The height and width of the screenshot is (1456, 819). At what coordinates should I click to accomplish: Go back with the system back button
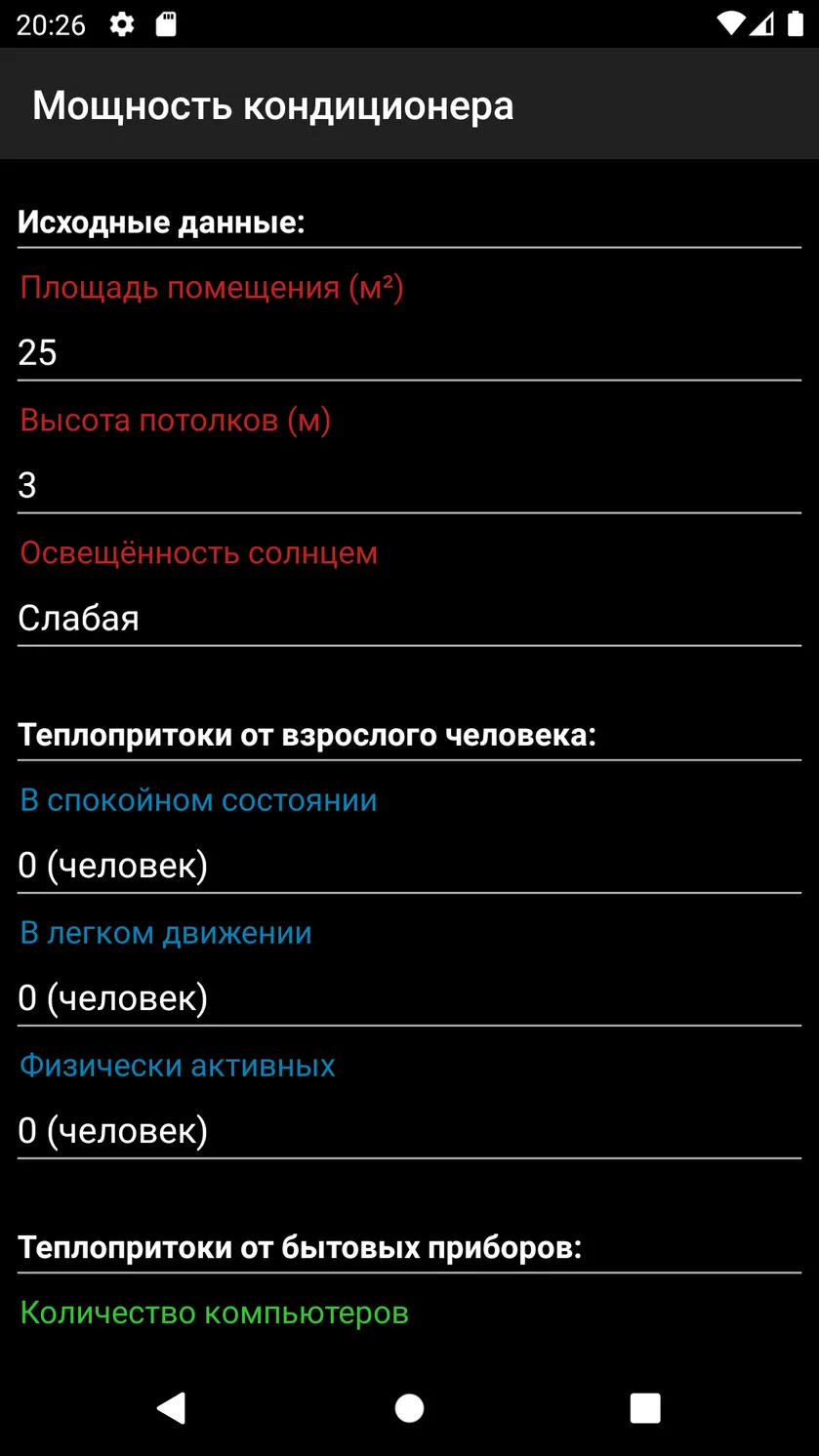click(x=172, y=1407)
